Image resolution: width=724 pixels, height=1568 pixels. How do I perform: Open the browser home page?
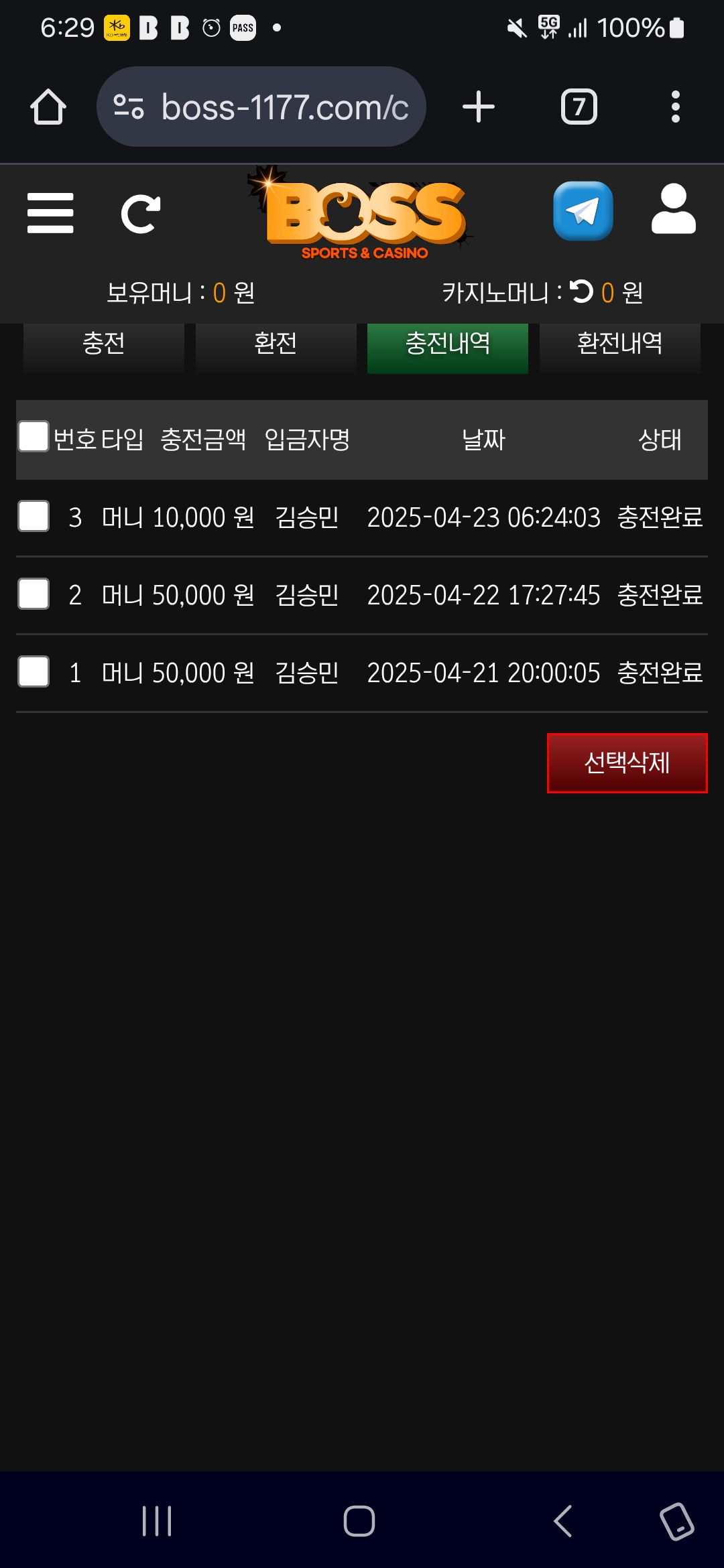(48, 107)
